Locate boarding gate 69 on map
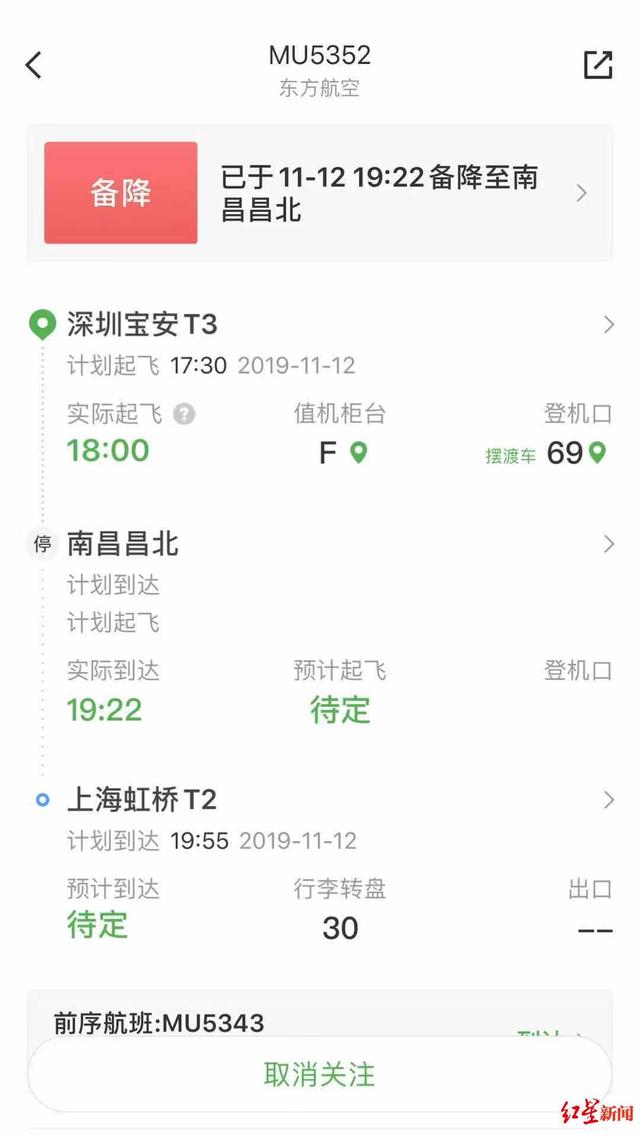640x1138 pixels. point(596,452)
